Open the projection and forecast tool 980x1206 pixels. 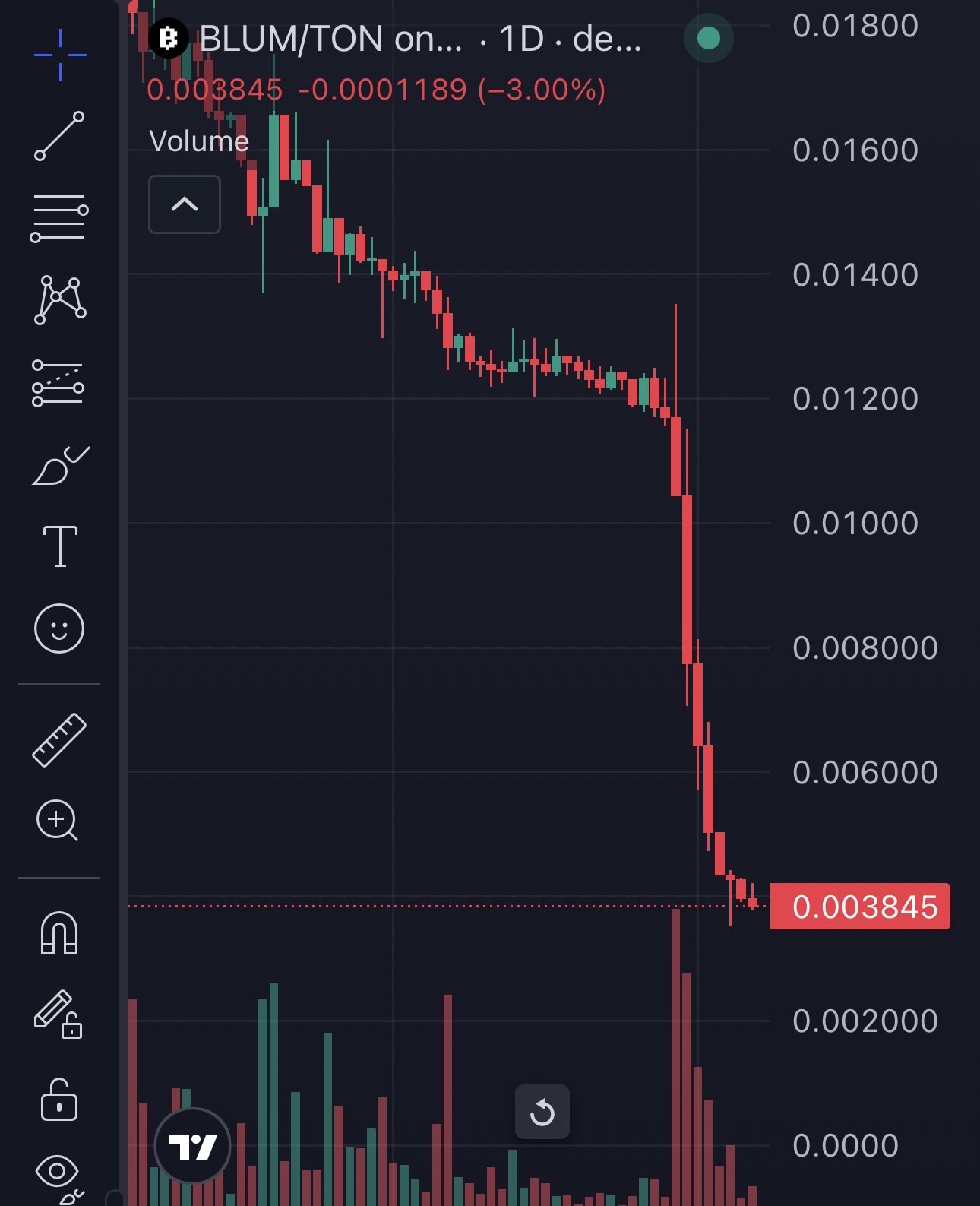tap(58, 382)
